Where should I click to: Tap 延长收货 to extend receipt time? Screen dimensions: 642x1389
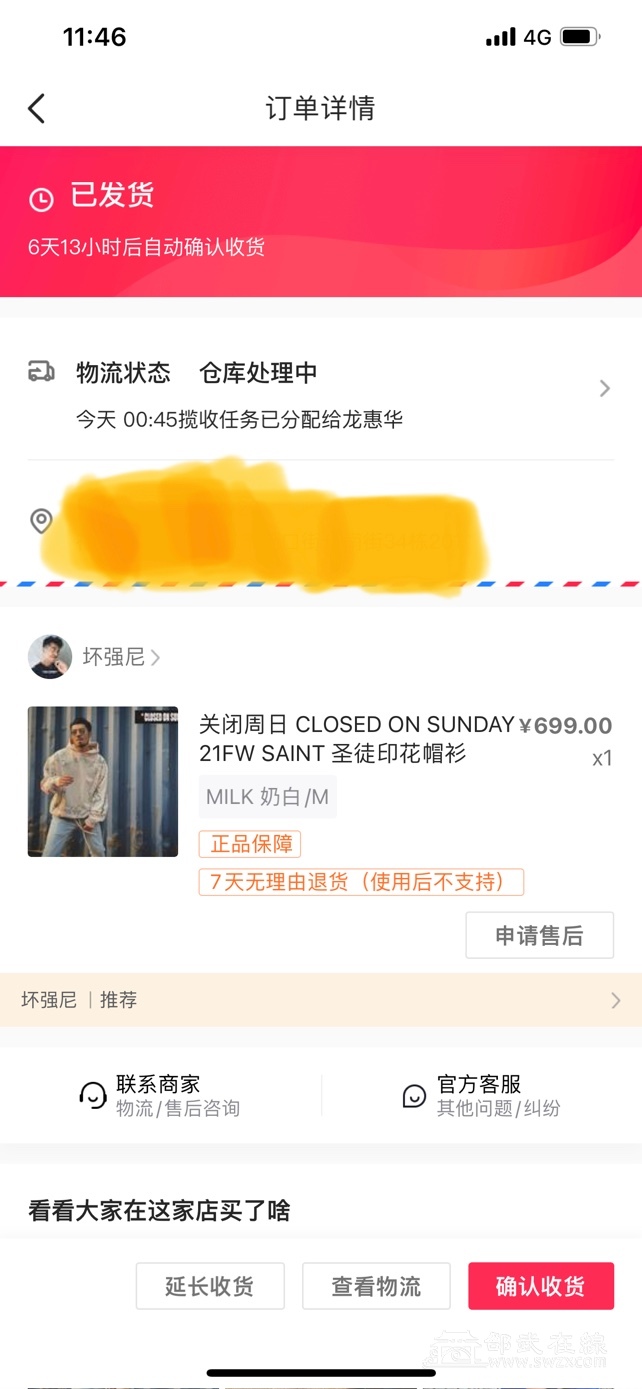pos(210,1286)
